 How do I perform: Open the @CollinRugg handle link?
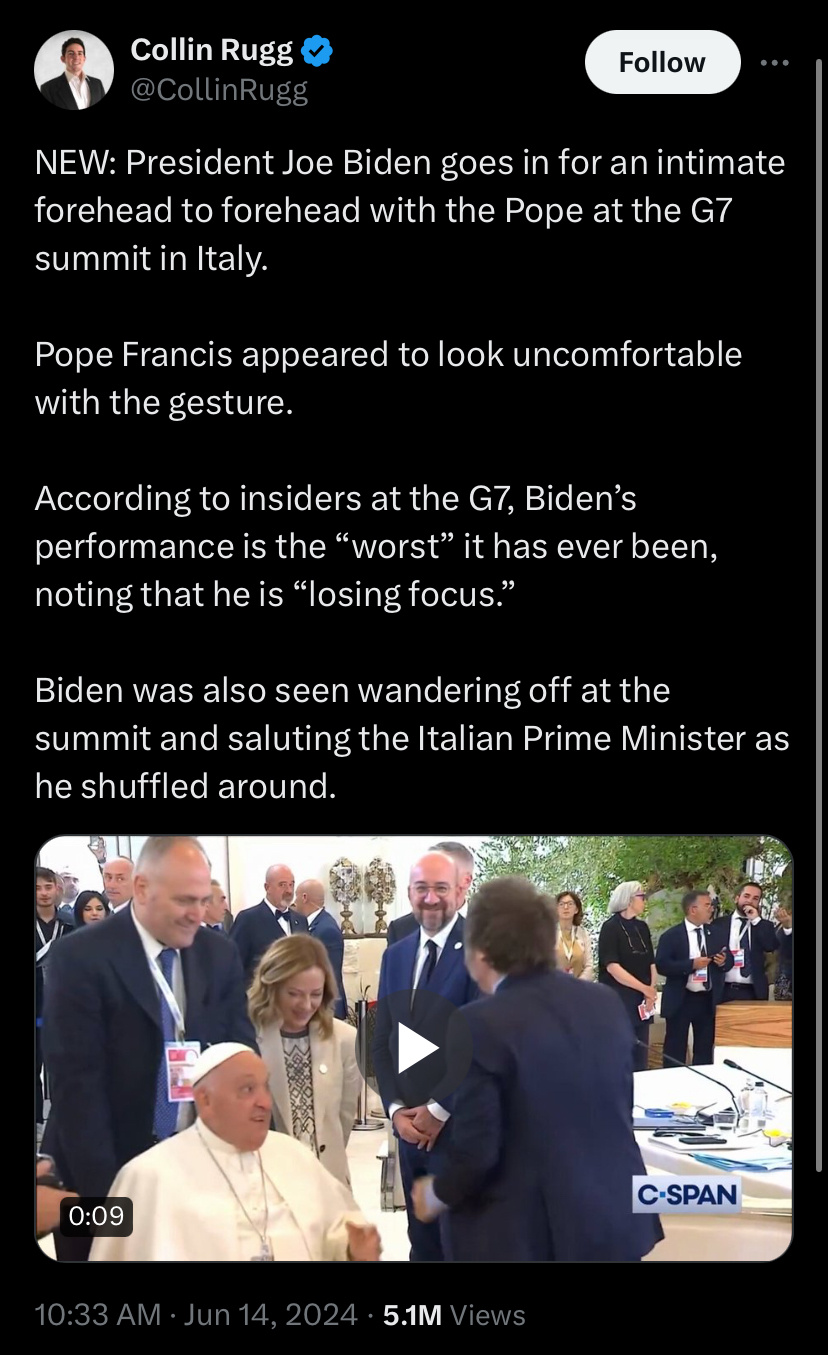tap(219, 92)
